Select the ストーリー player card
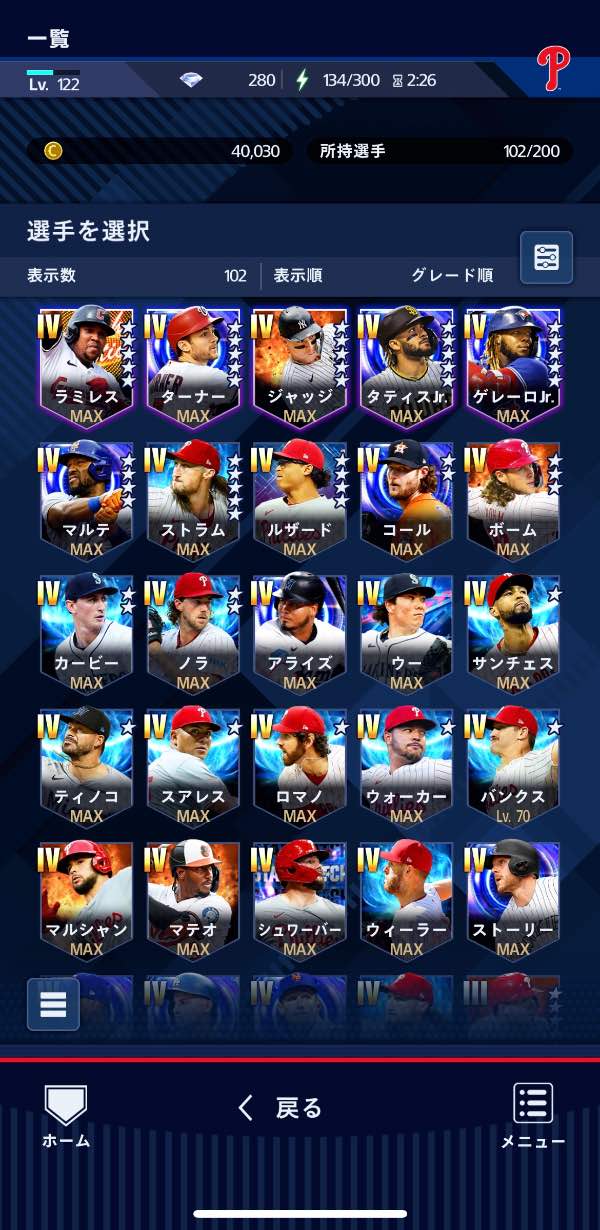600x1230 pixels. click(x=513, y=900)
